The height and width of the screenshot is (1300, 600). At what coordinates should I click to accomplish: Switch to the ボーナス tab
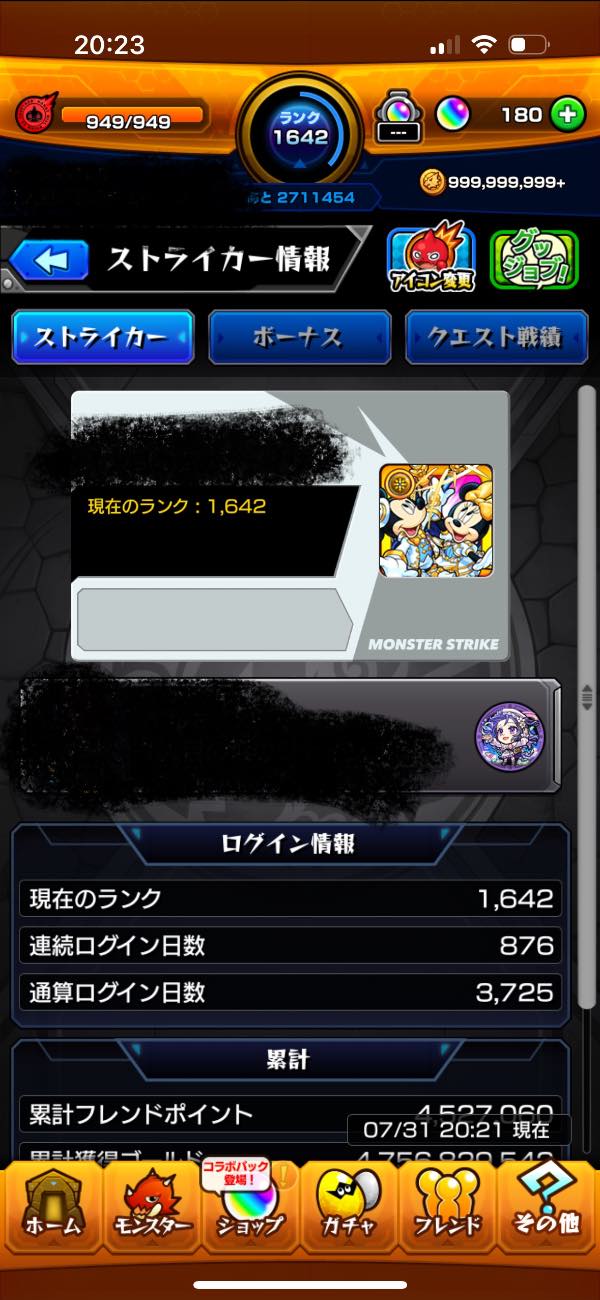pyautogui.click(x=299, y=337)
